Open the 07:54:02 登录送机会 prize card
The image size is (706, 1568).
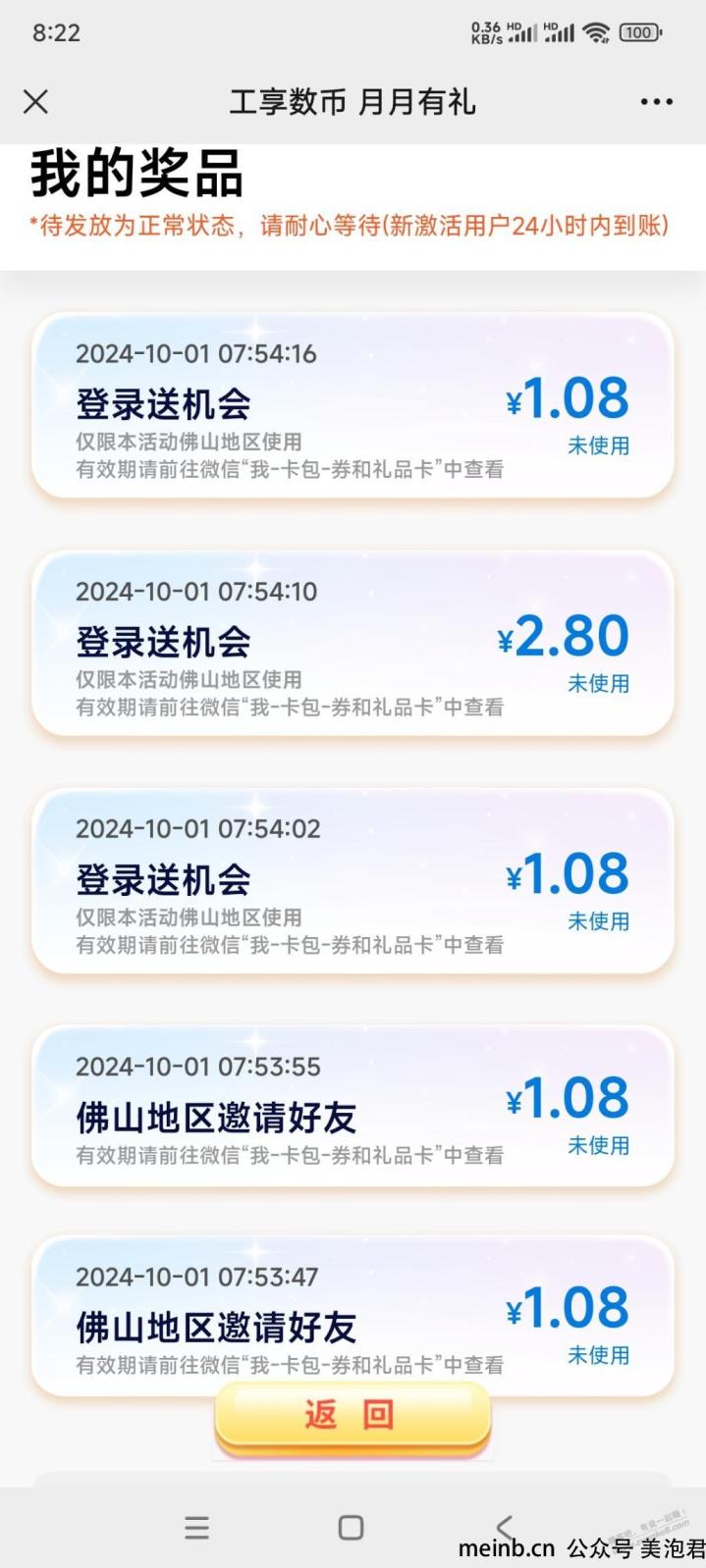[x=353, y=880]
